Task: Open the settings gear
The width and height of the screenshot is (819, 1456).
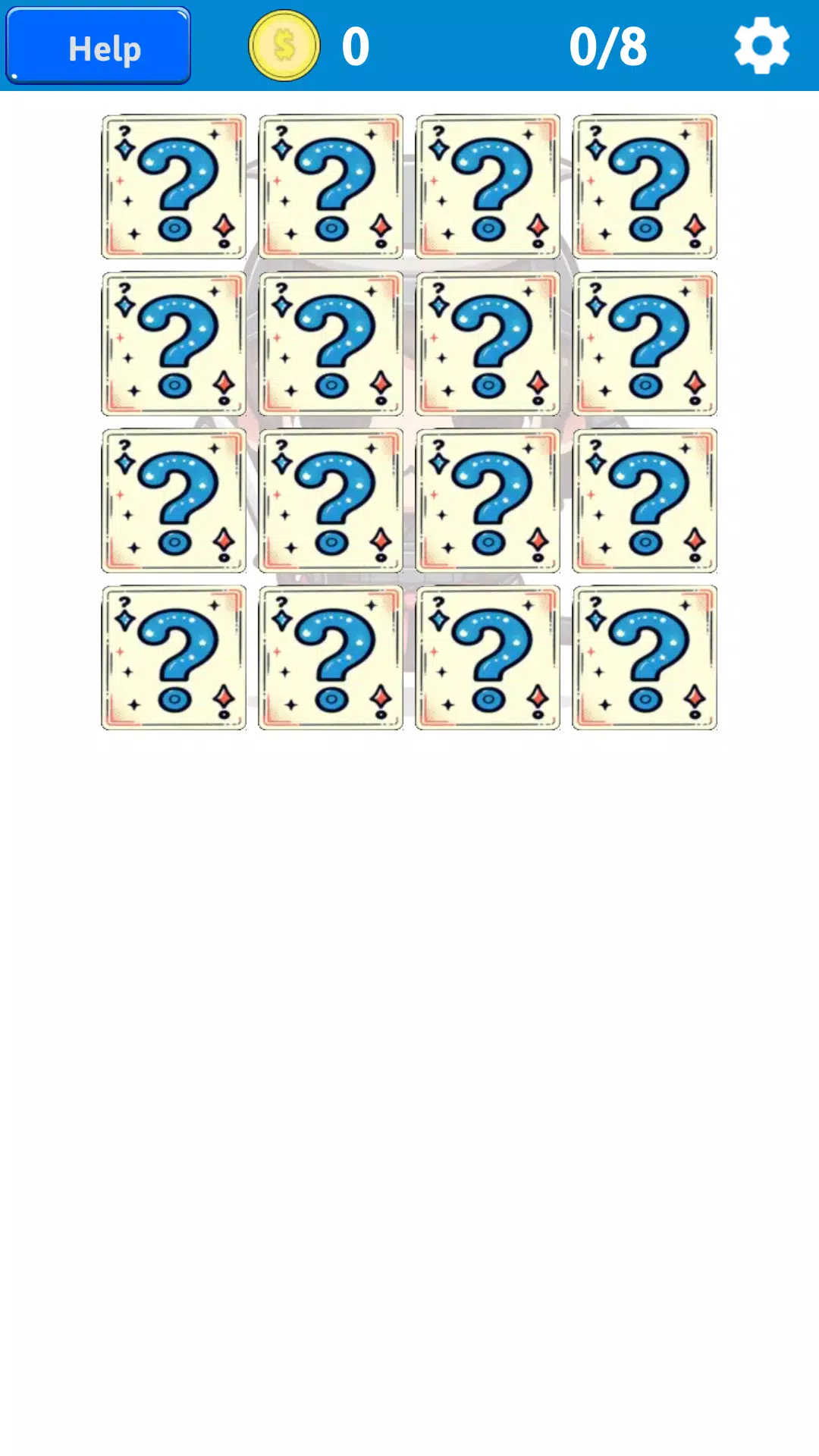Action: (761, 46)
